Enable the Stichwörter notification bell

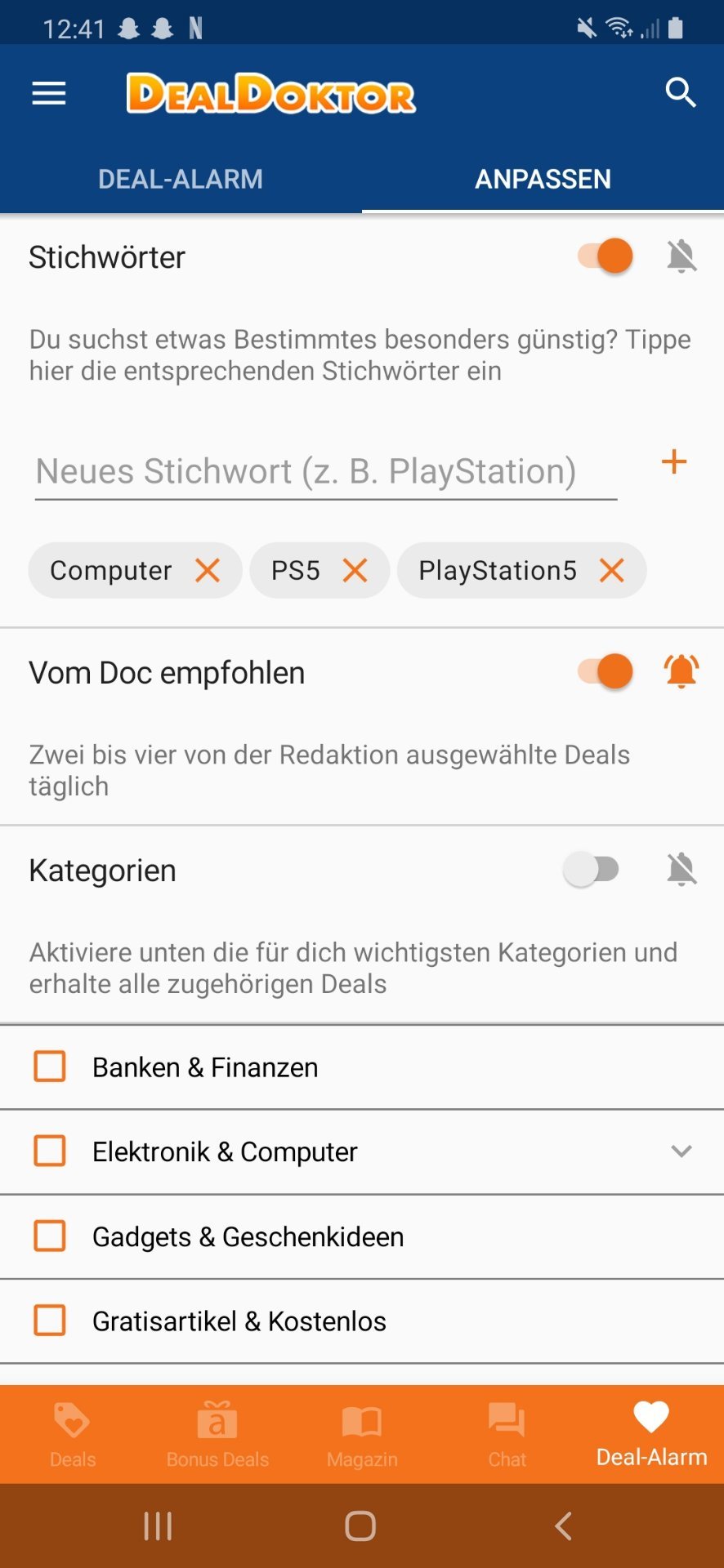(682, 256)
